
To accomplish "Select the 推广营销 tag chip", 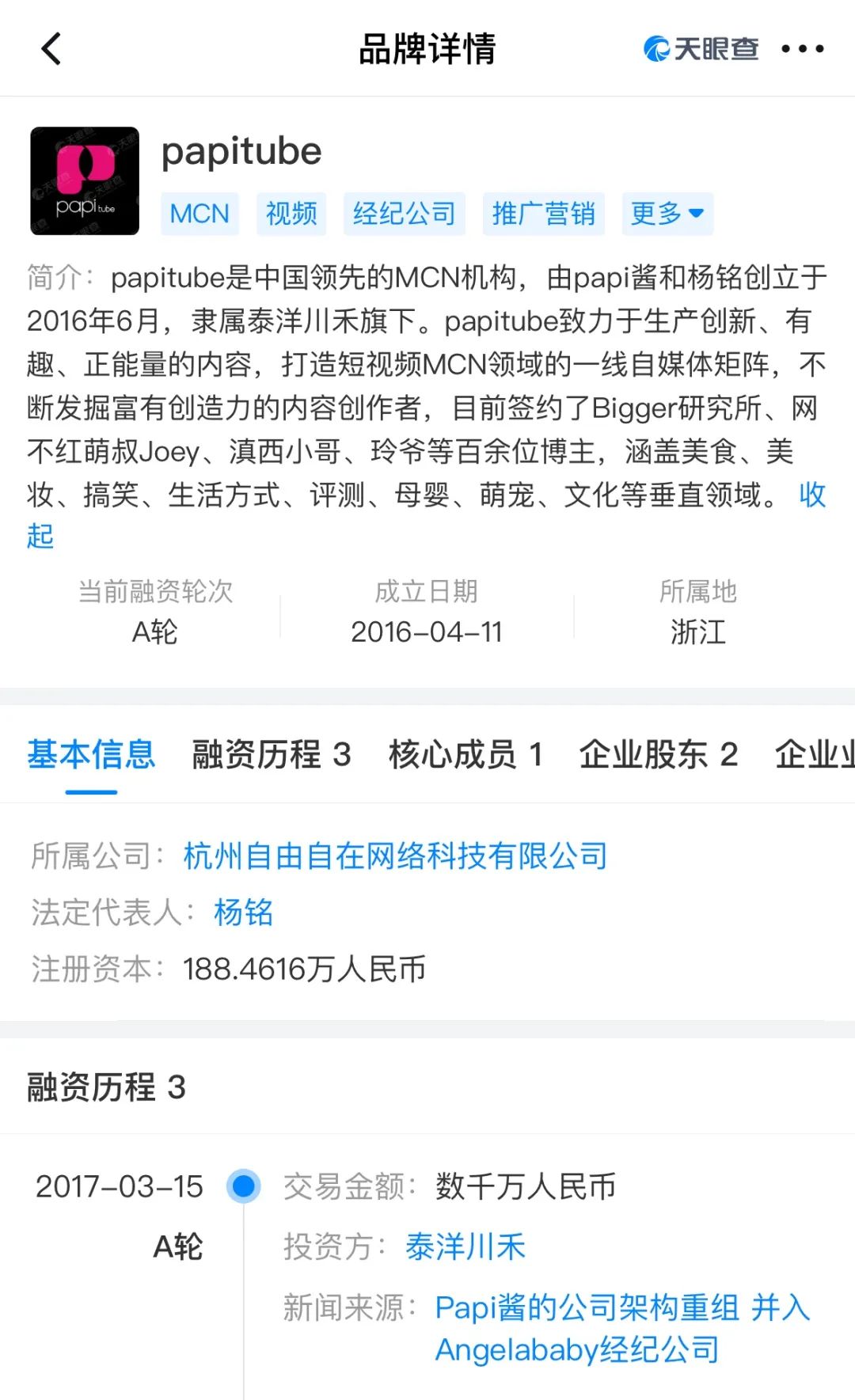I will tap(543, 214).
